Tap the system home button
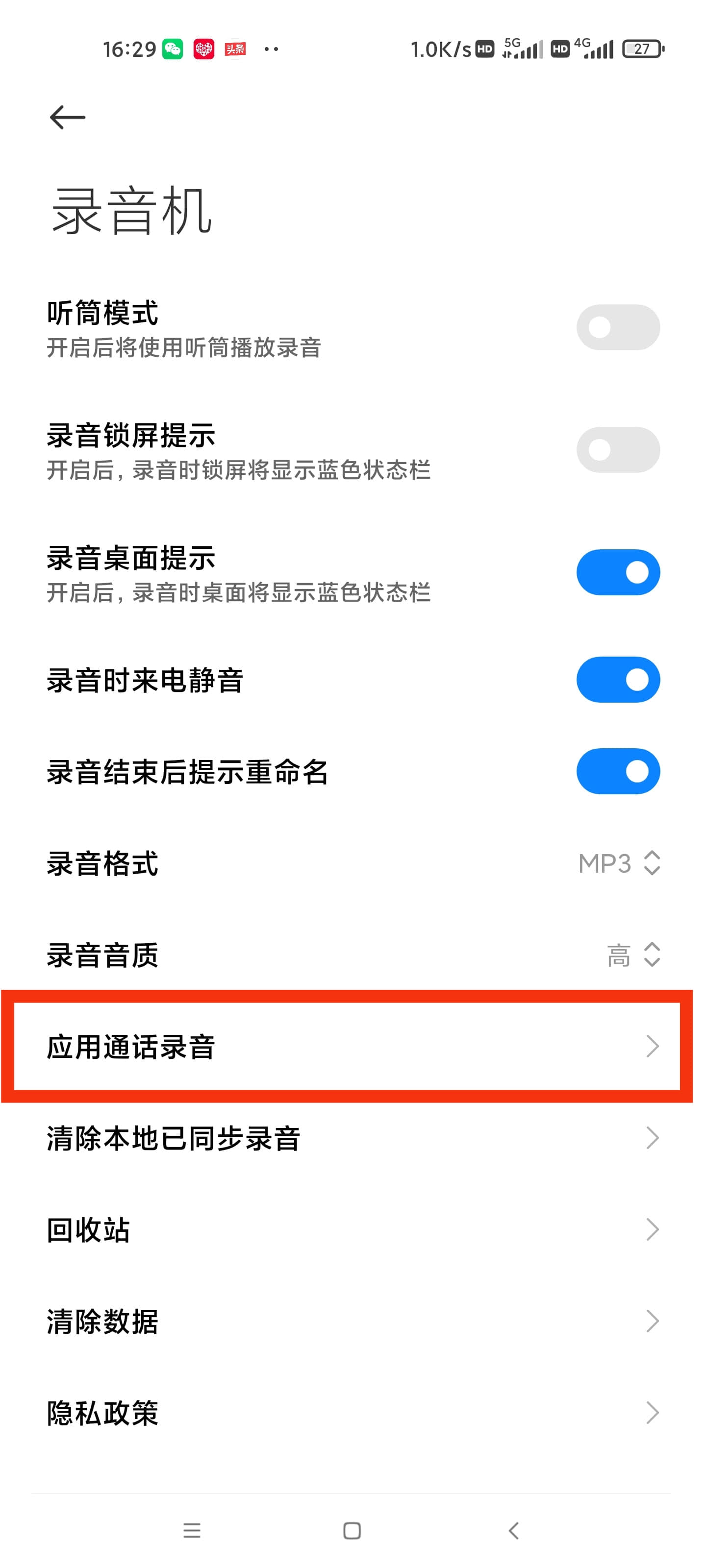 coord(352,1530)
